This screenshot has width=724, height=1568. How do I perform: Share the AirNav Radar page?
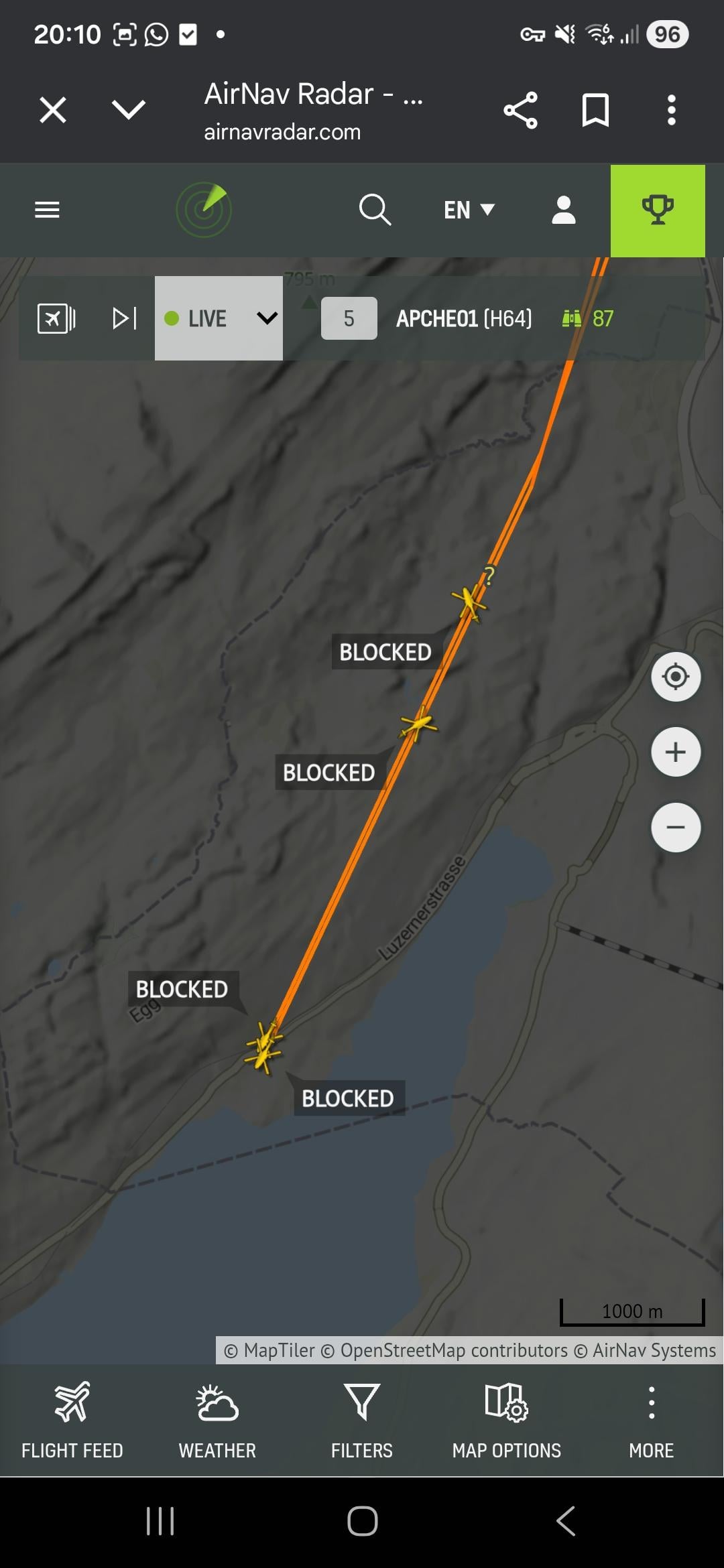pos(521,110)
